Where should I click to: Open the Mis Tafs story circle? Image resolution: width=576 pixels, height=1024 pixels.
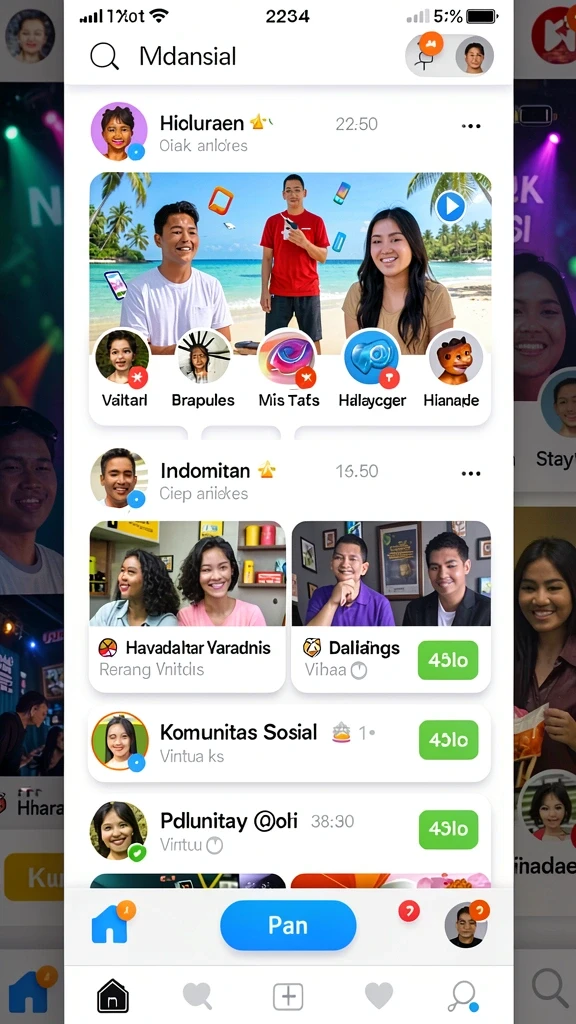pyautogui.click(x=287, y=359)
